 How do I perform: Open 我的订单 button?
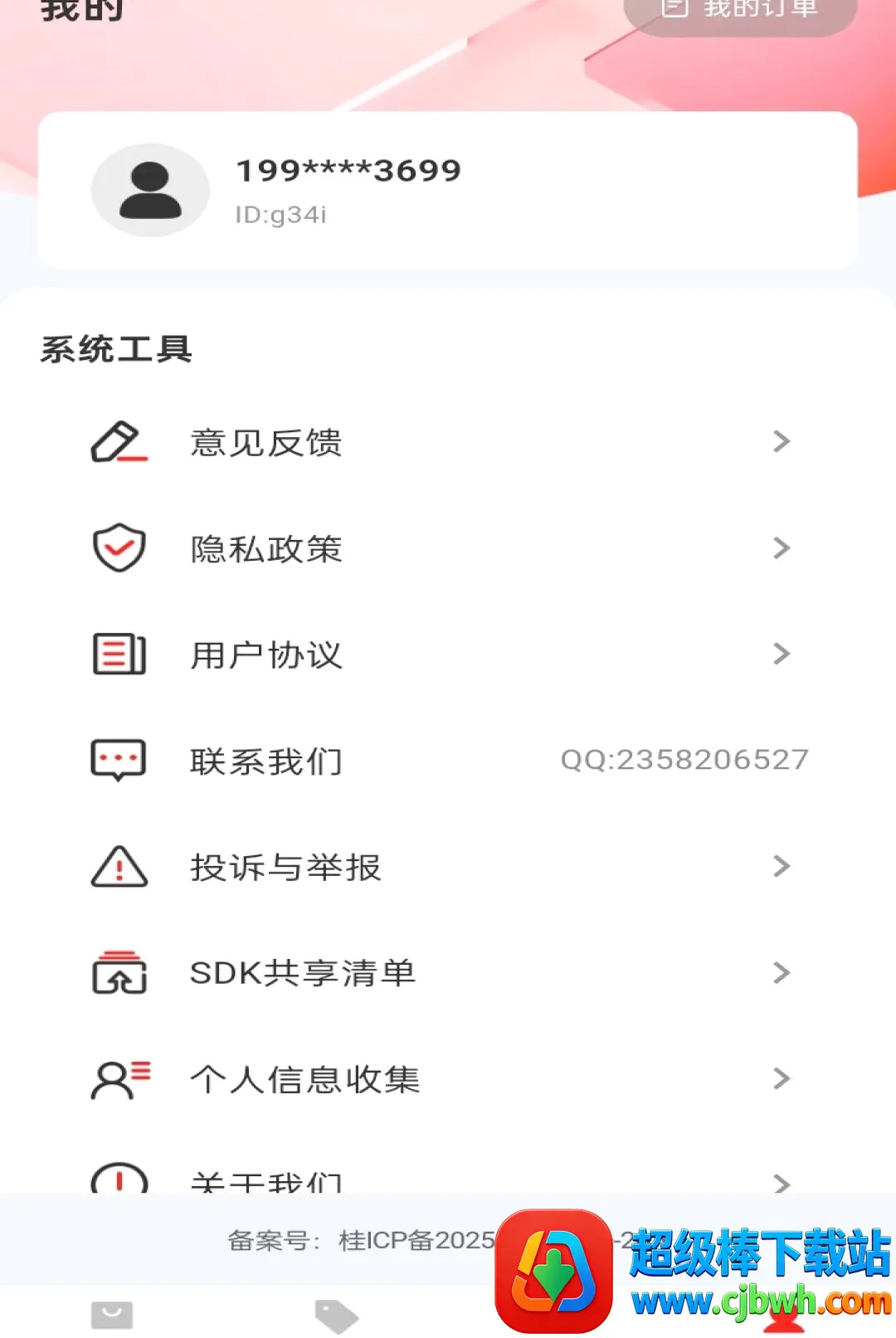click(740, 12)
